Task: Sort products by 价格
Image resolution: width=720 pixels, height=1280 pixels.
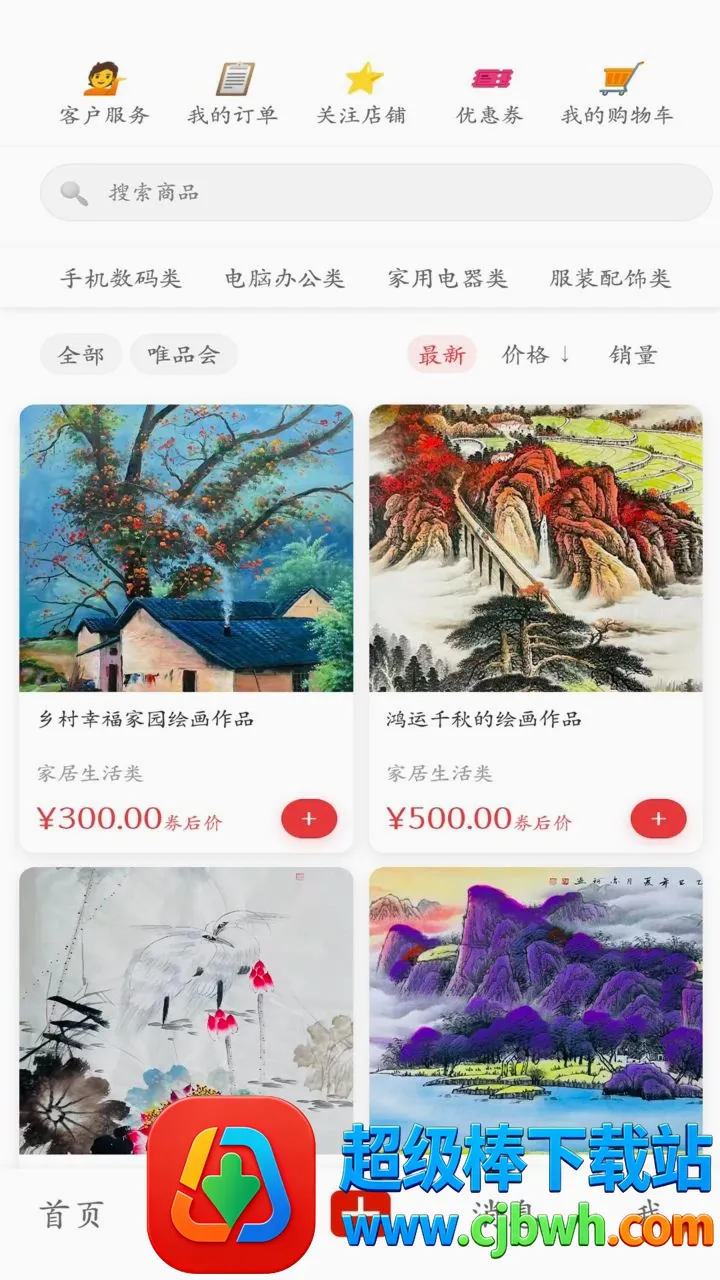Action: click(536, 354)
